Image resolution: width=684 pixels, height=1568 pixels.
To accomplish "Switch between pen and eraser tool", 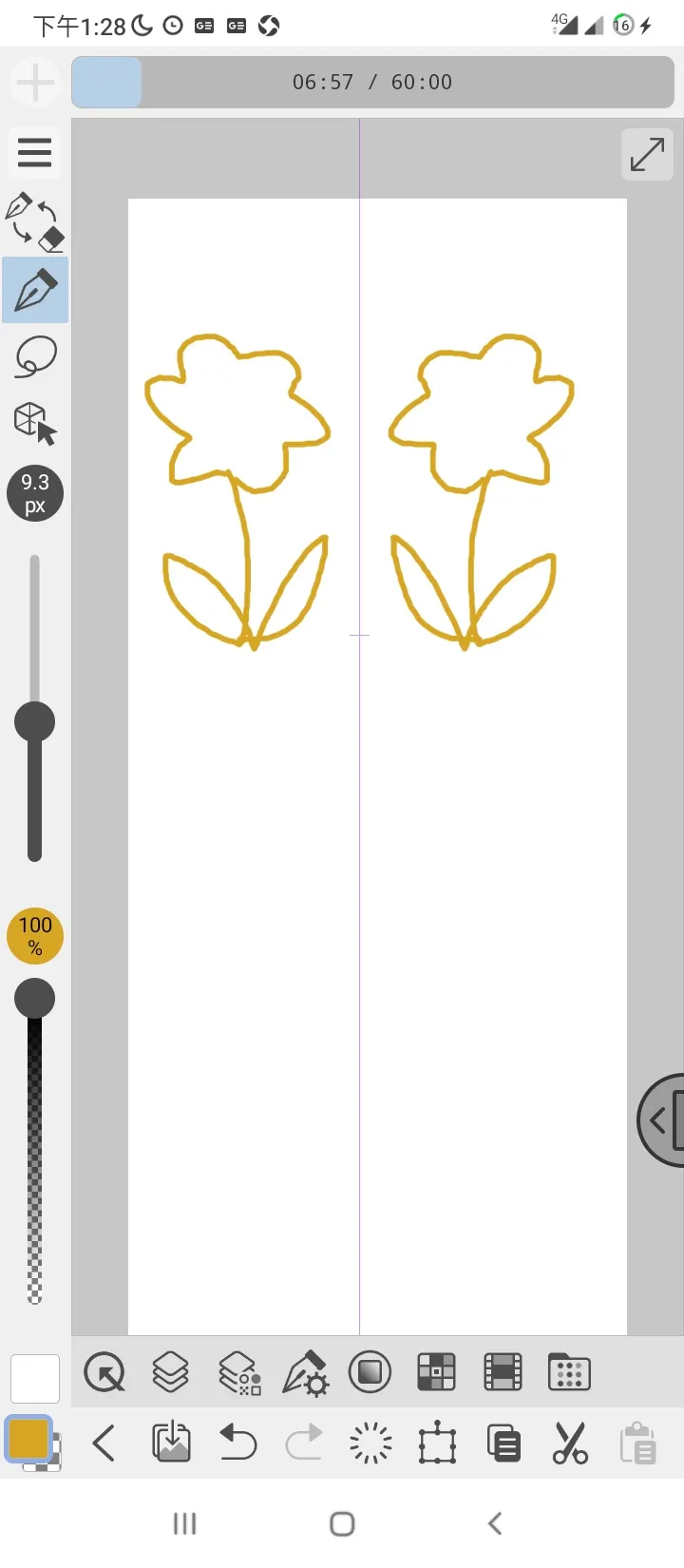I will coord(35,221).
